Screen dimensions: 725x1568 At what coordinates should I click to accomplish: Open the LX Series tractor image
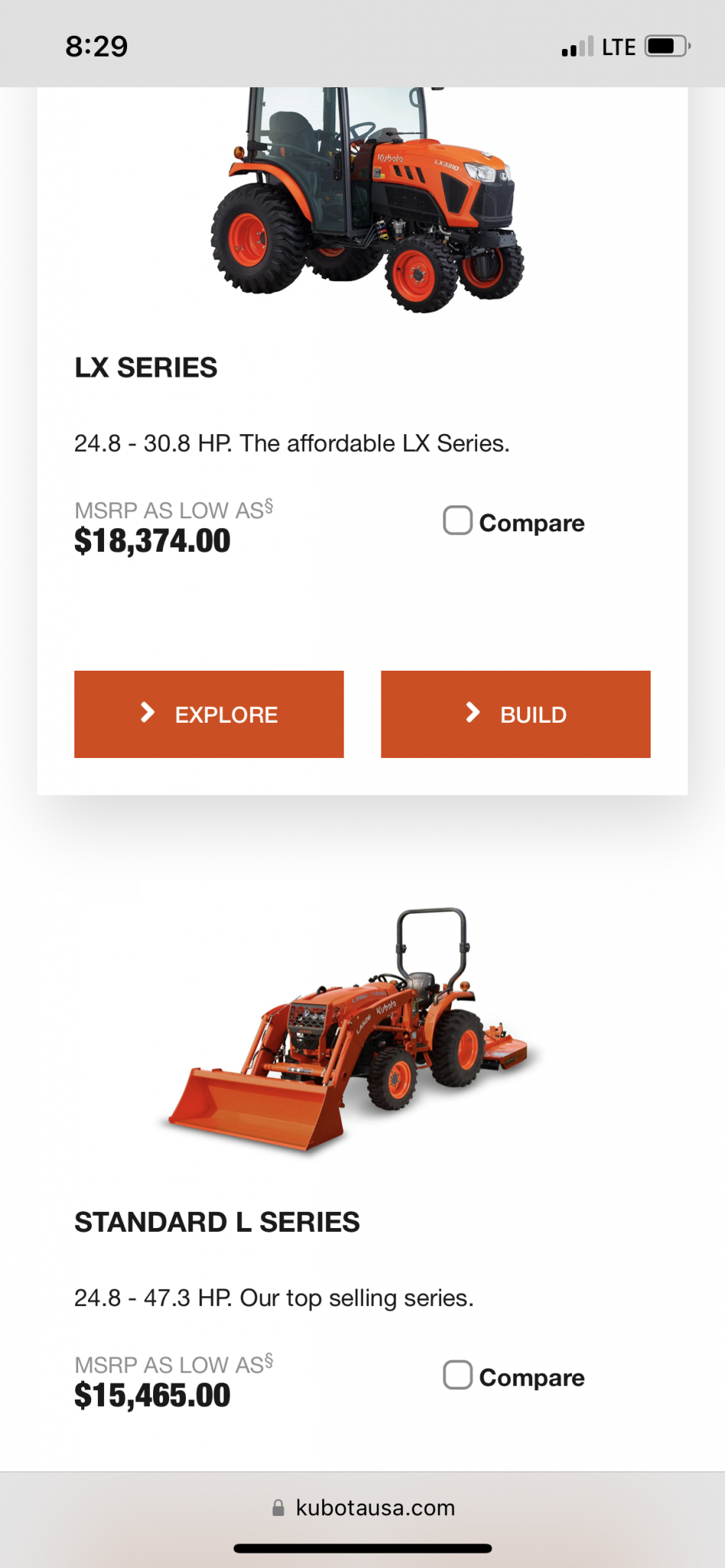click(x=367, y=201)
